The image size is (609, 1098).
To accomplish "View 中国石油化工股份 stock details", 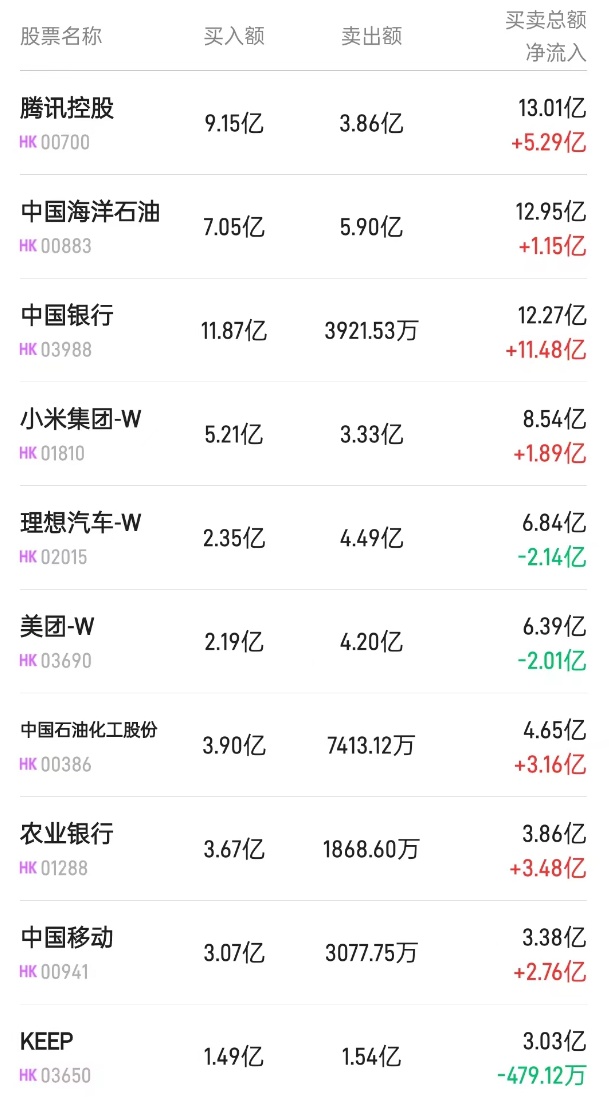I will tap(89, 731).
